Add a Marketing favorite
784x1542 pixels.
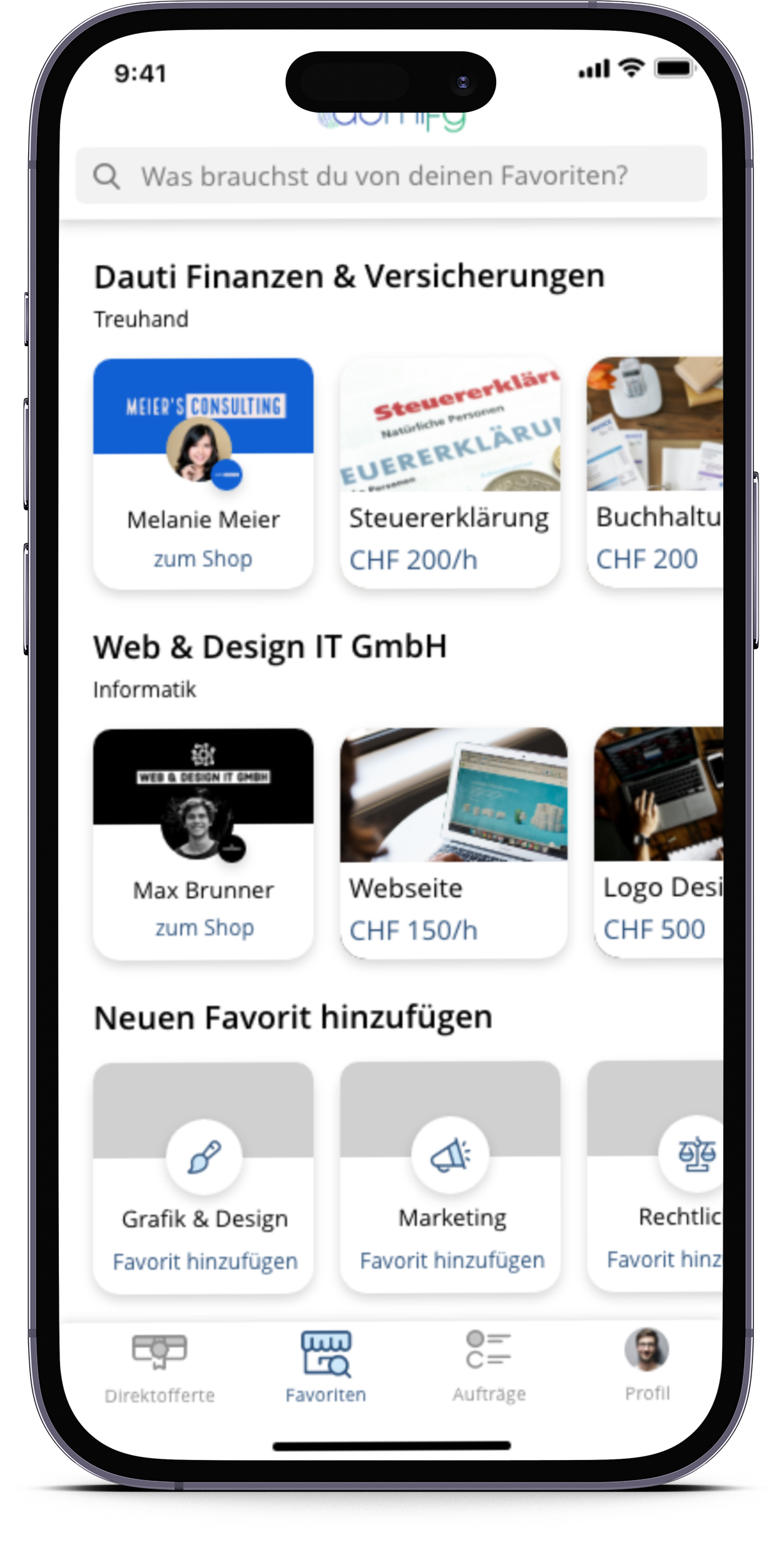pos(452,1259)
